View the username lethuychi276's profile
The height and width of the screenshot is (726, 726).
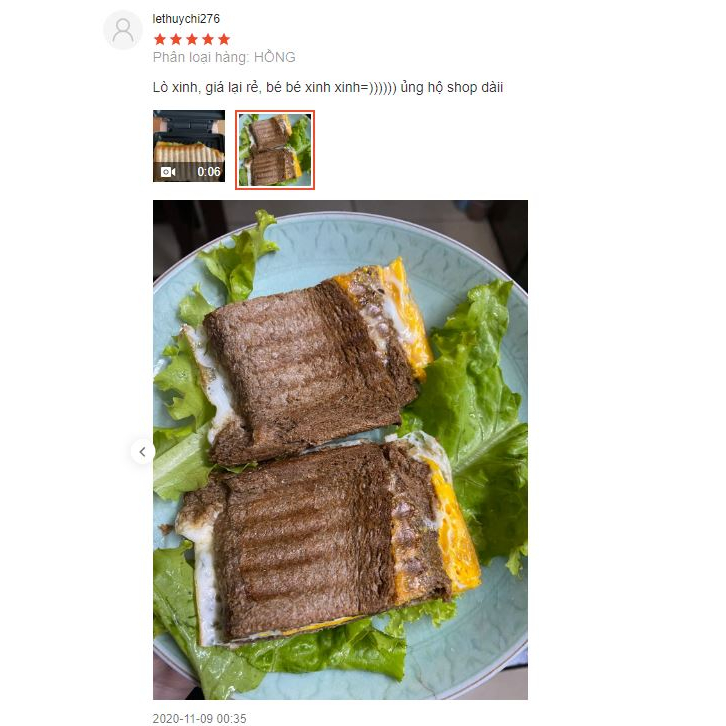coord(186,19)
